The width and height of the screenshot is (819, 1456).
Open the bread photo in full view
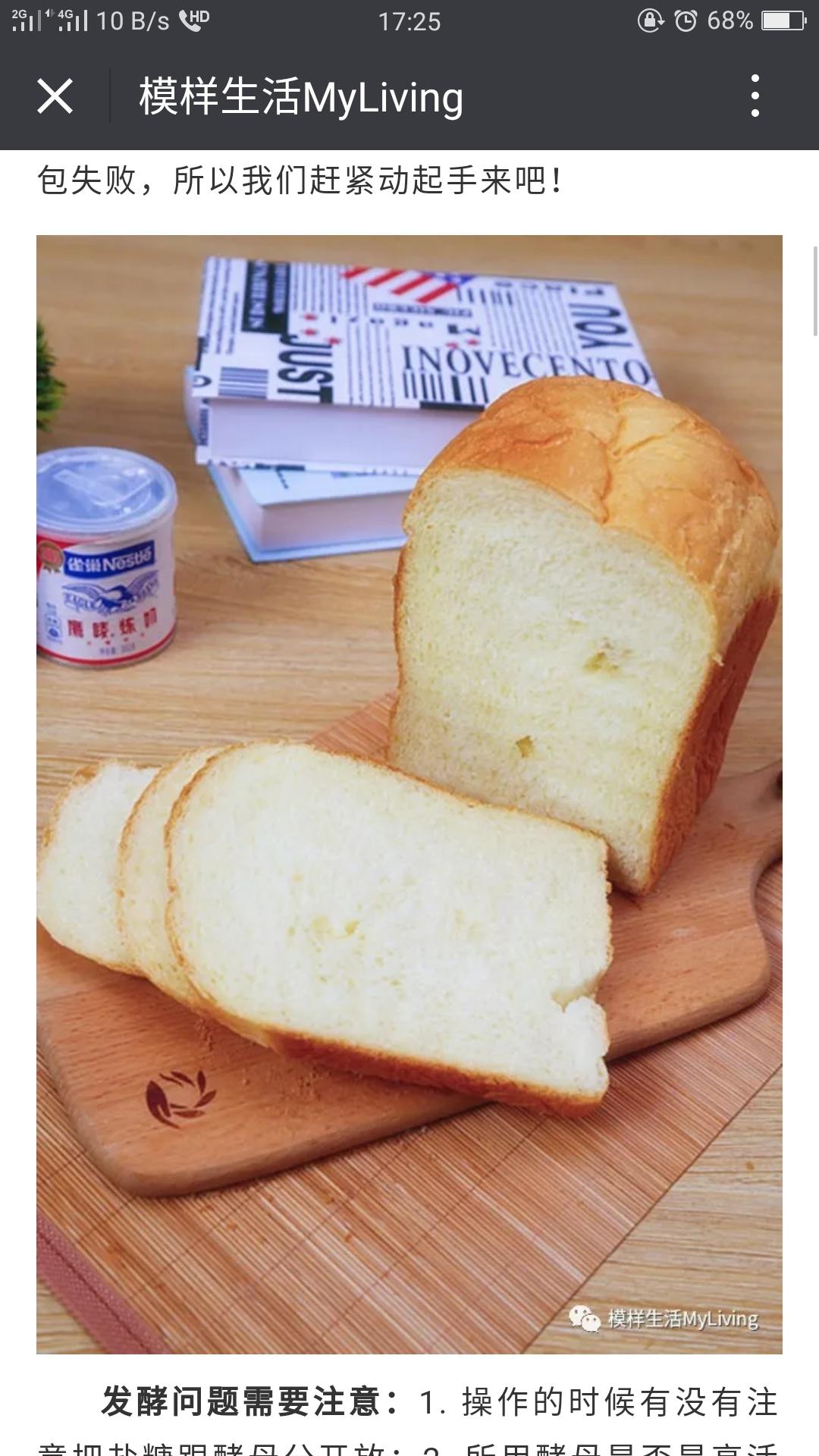pos(409,795)
